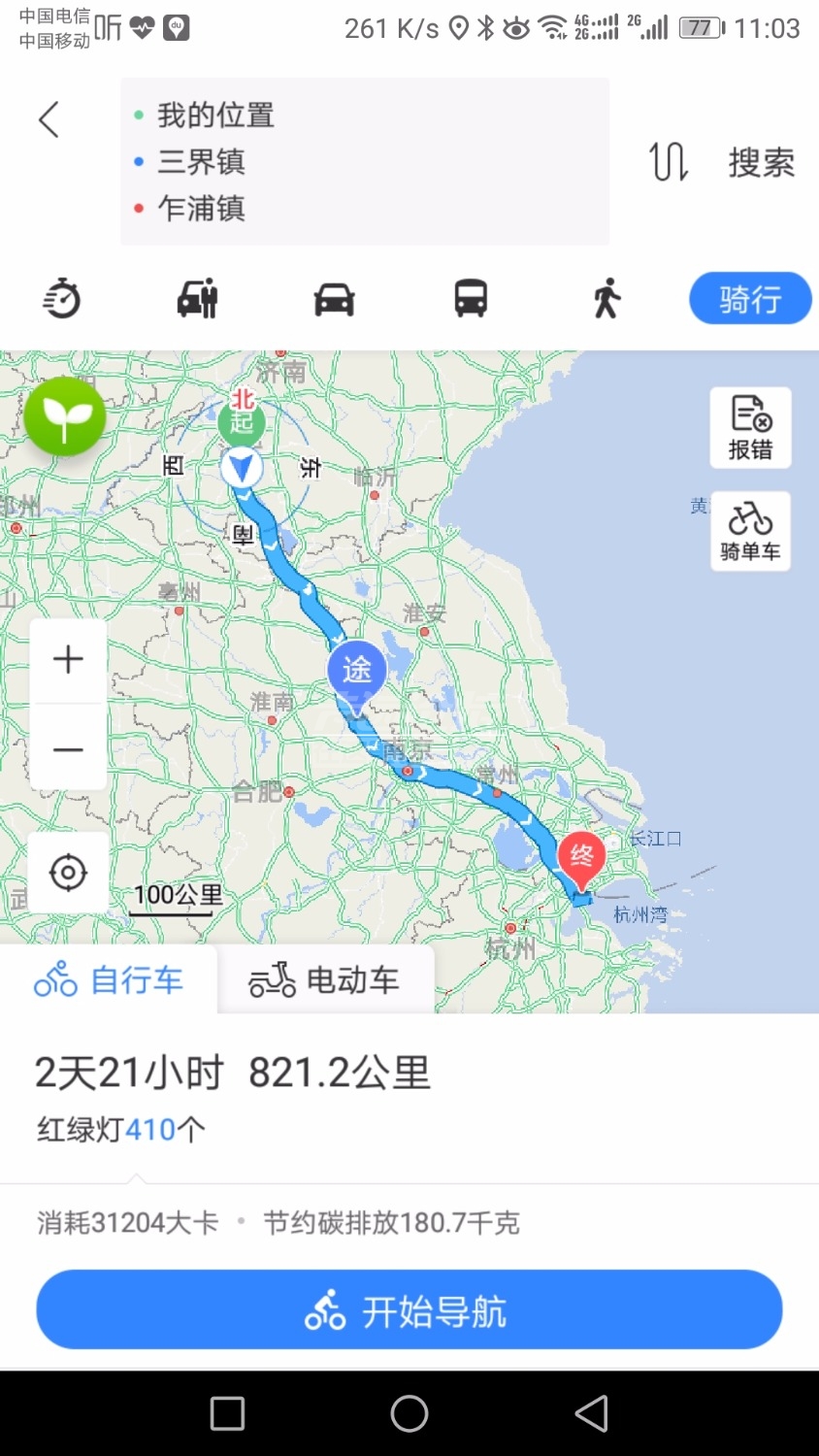This screenshot has width=819, height=1456.
Task: Select the walking mode icon
Action: 606,299
